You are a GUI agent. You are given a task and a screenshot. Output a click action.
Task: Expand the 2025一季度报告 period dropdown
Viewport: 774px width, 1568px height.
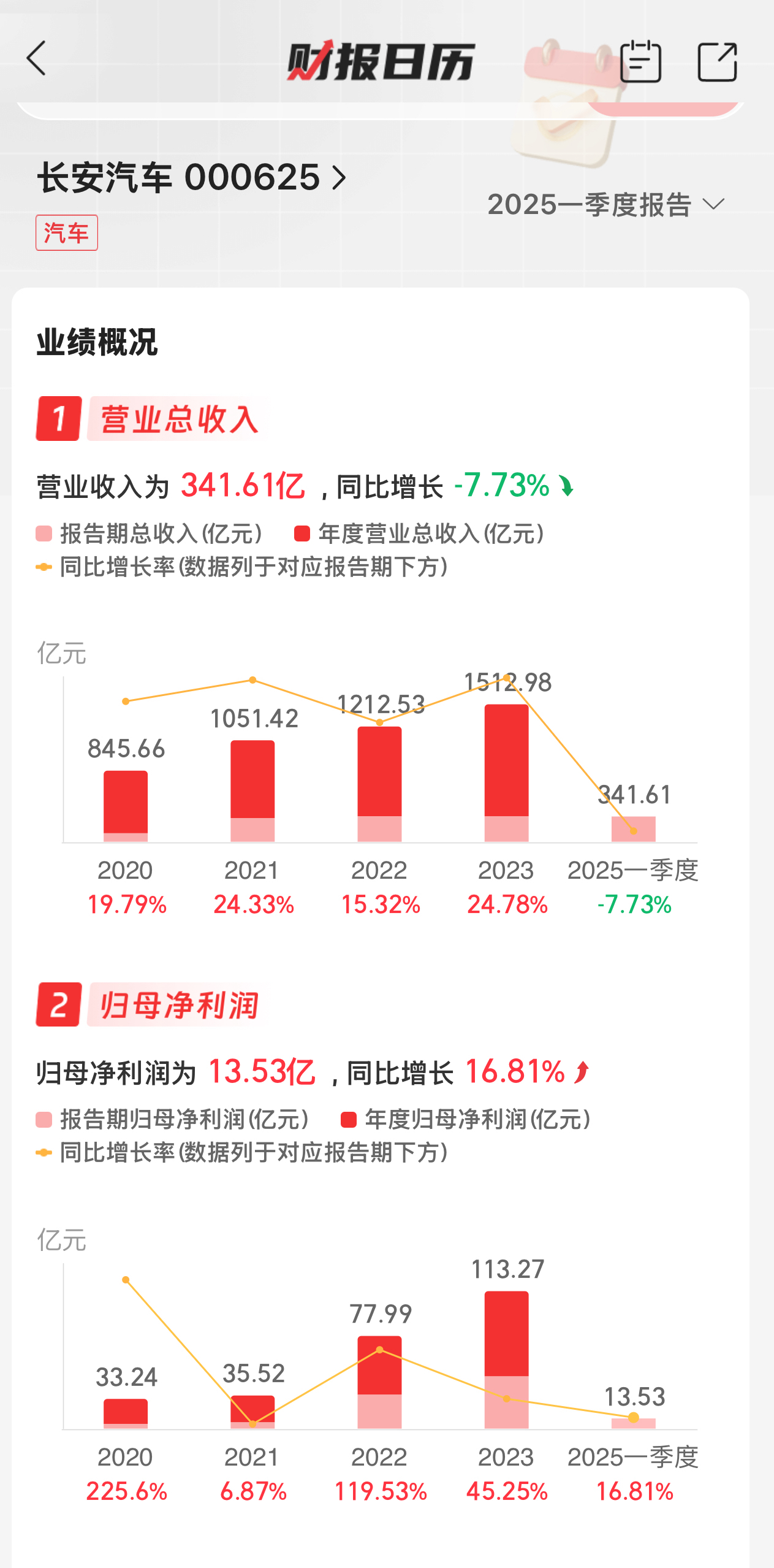(x=606, y=204)
